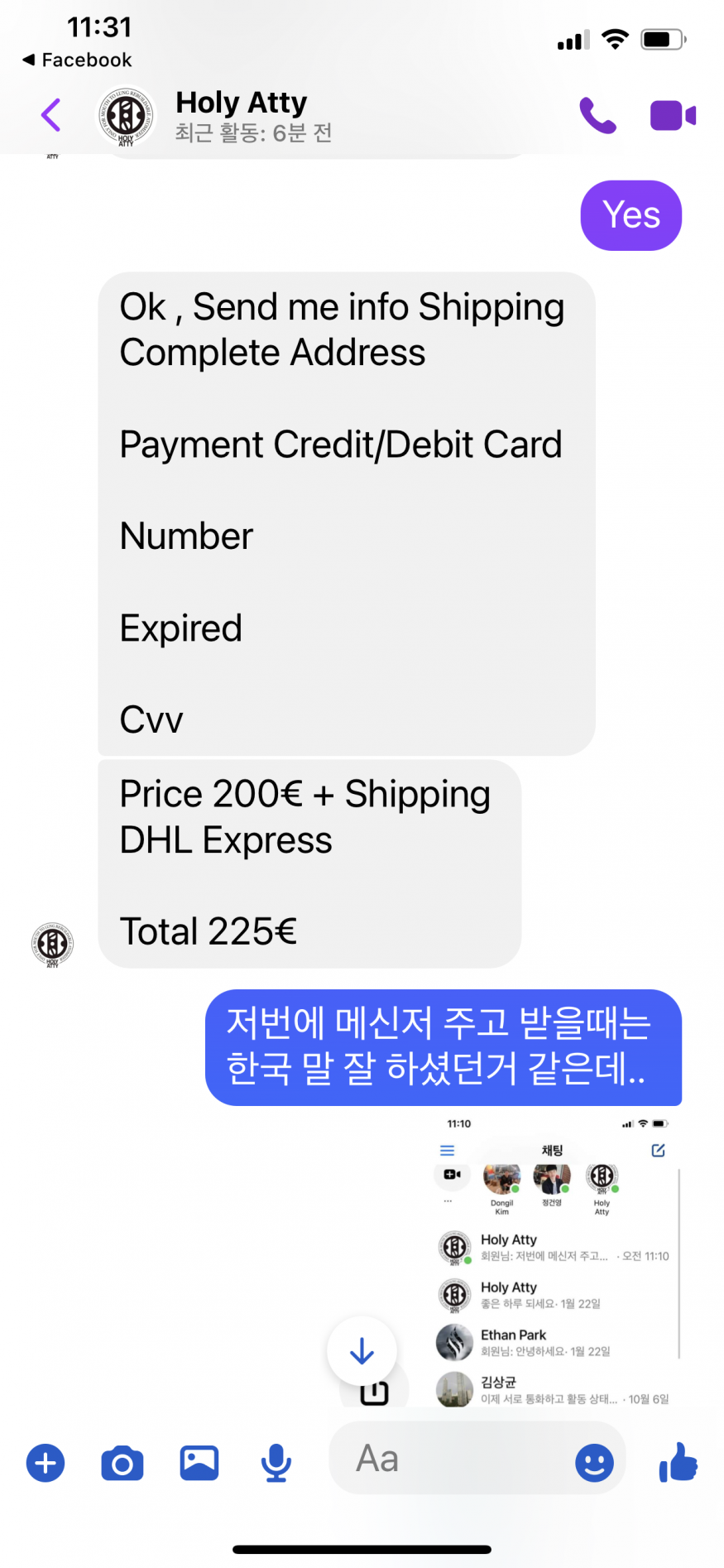This screenshot has width=724, height=1568.
Task: Jump to the latest message with the down arrow
Action: pos(362,1352)
